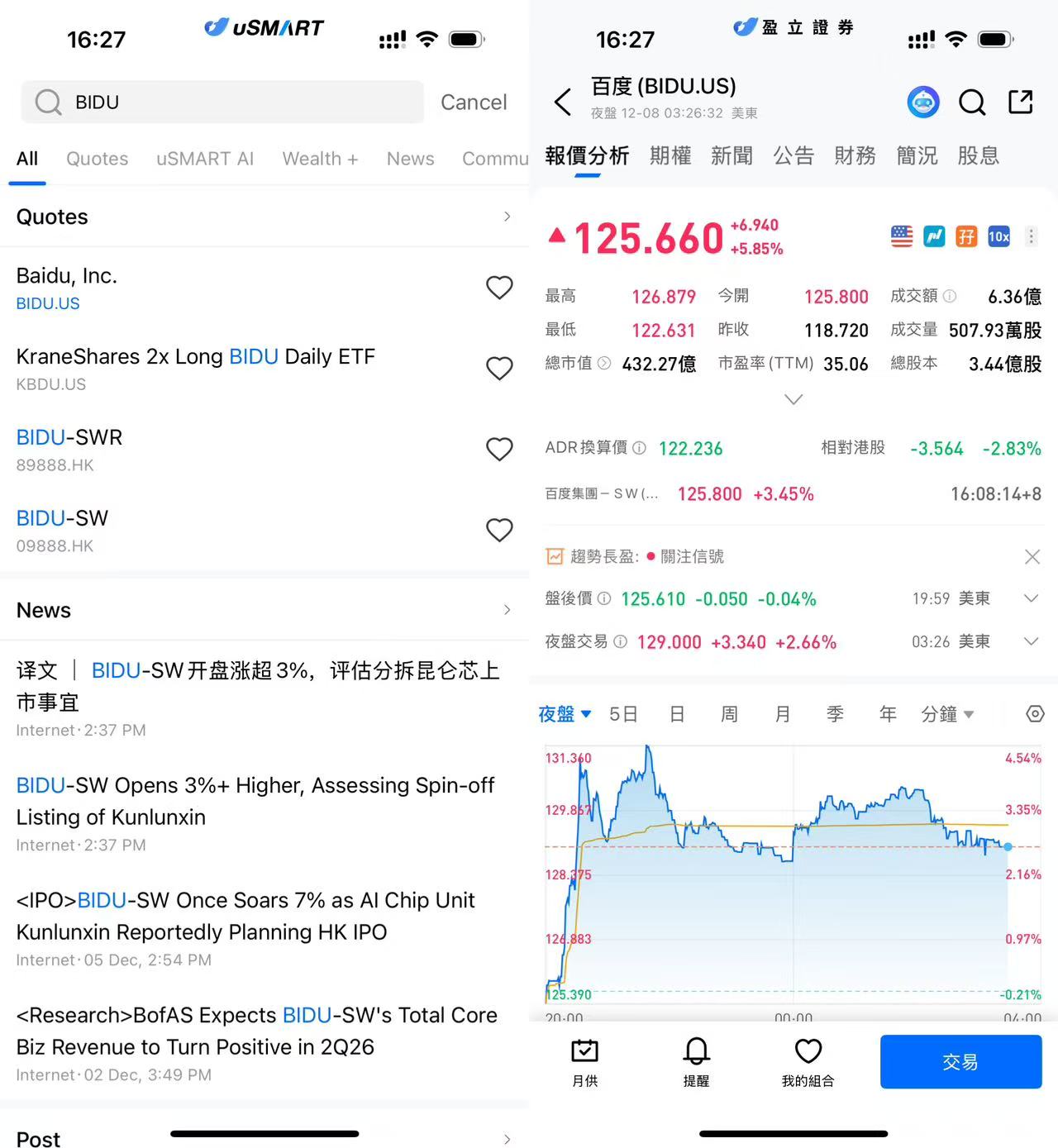This screenshot has width=1058, height=1148.
Task: Tap the blue 交易 button
Action: click(960, 1062)
